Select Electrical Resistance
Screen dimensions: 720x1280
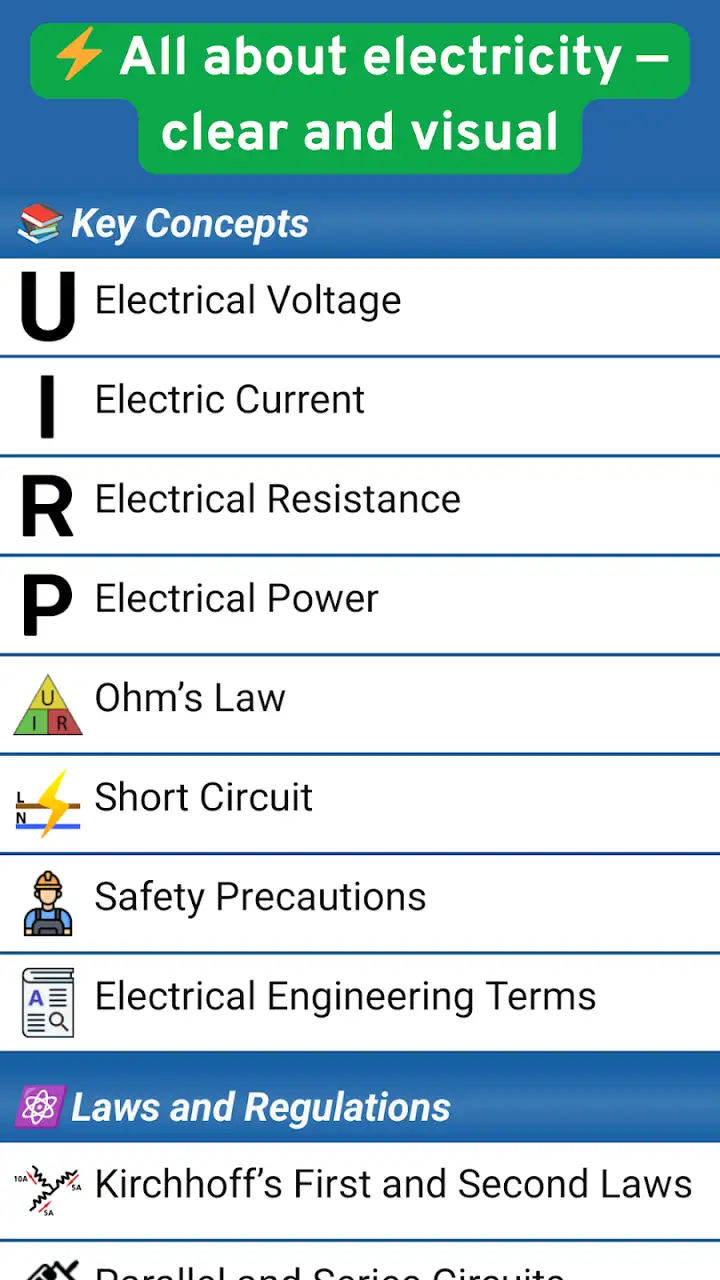pyautogui.click(x=360, y=505)
